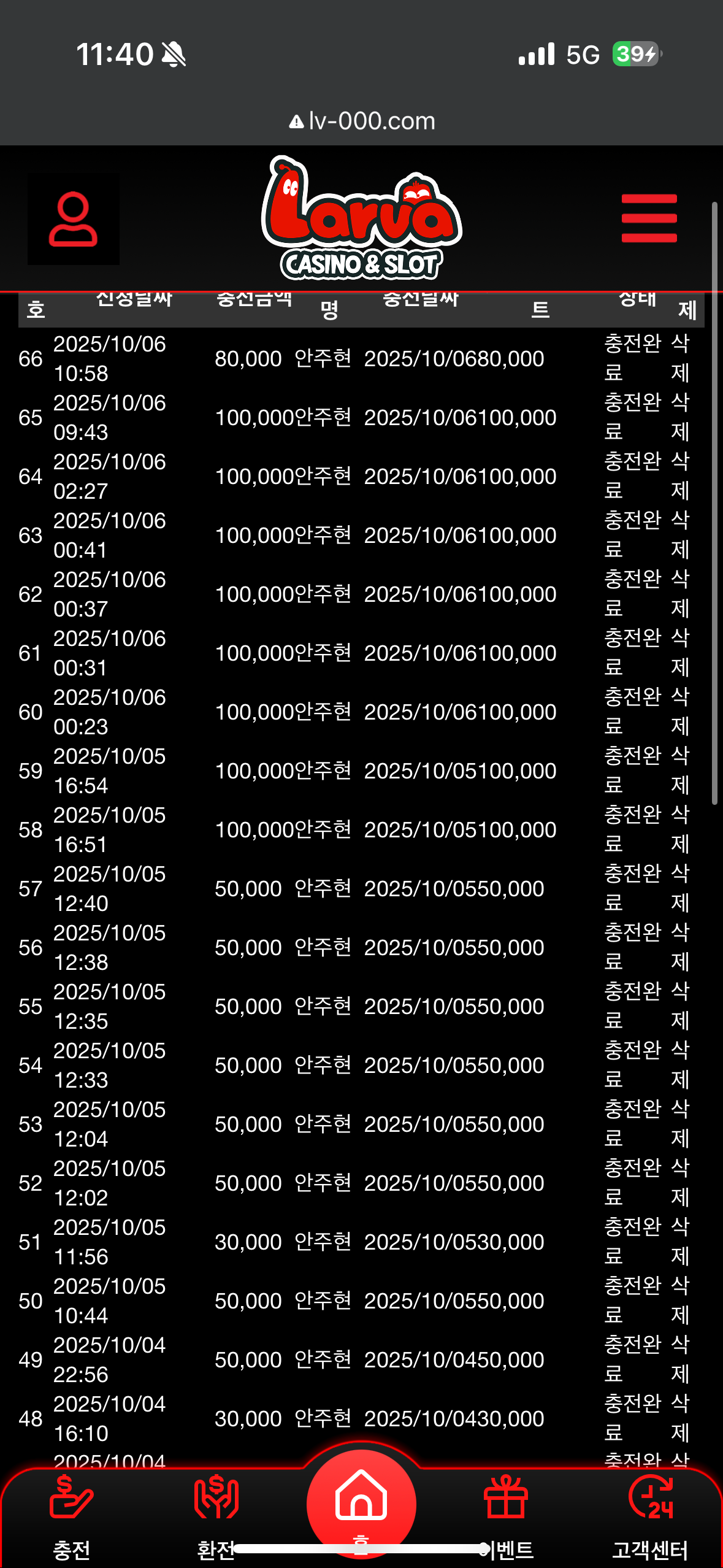This screenshot has width=723, height=1568.
Task: Open the user profile icon
Action: tap(74, 220)
